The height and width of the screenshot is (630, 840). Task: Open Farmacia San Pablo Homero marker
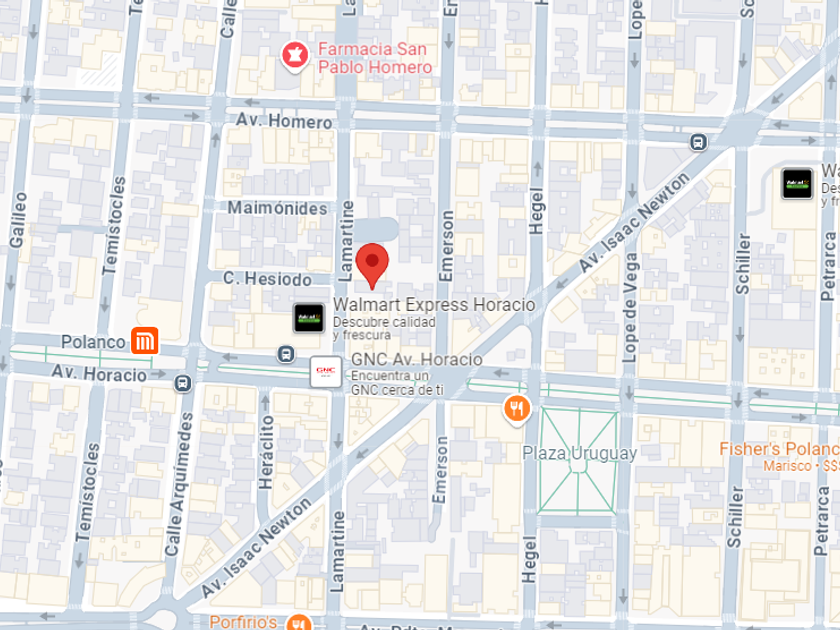click(295, 57)
